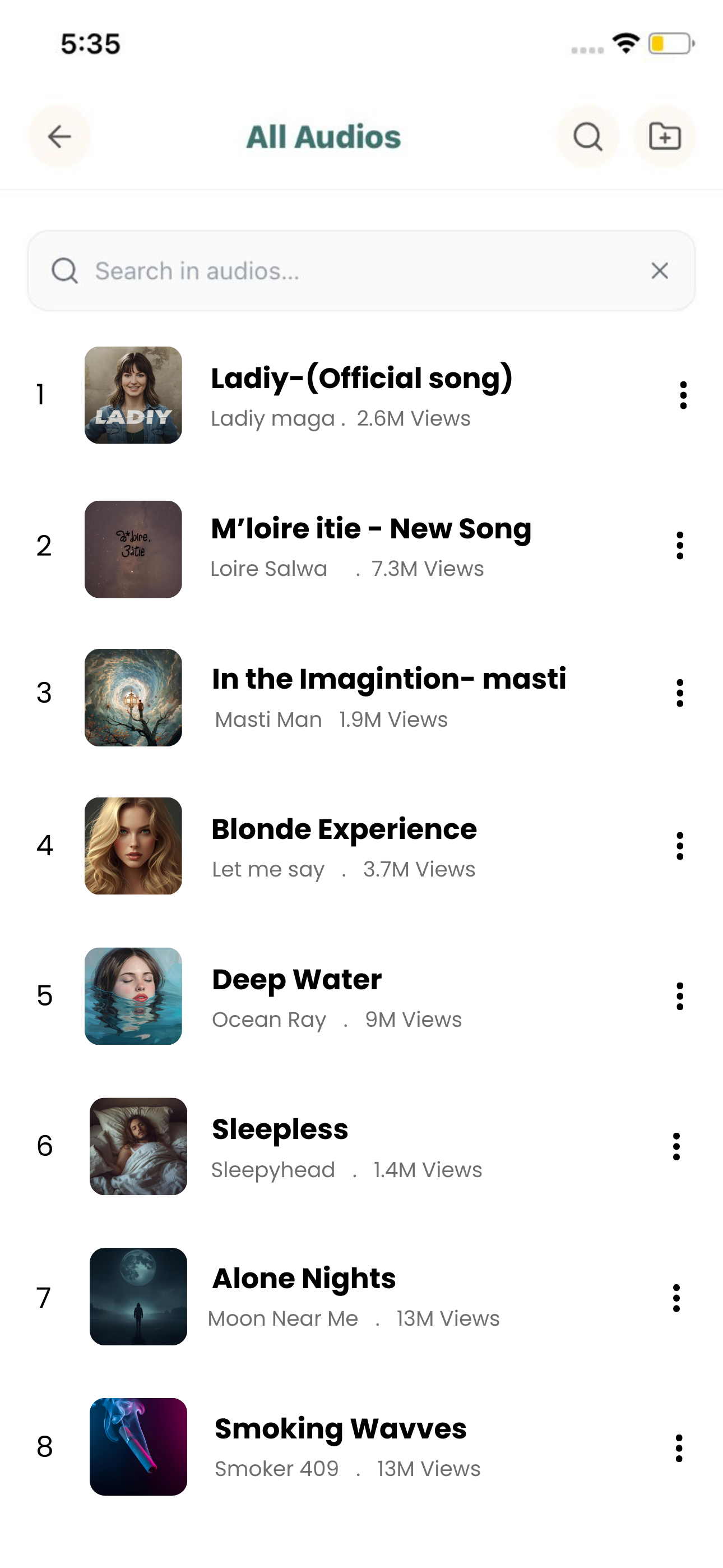Play Blonde Experience

click(361, 846)
